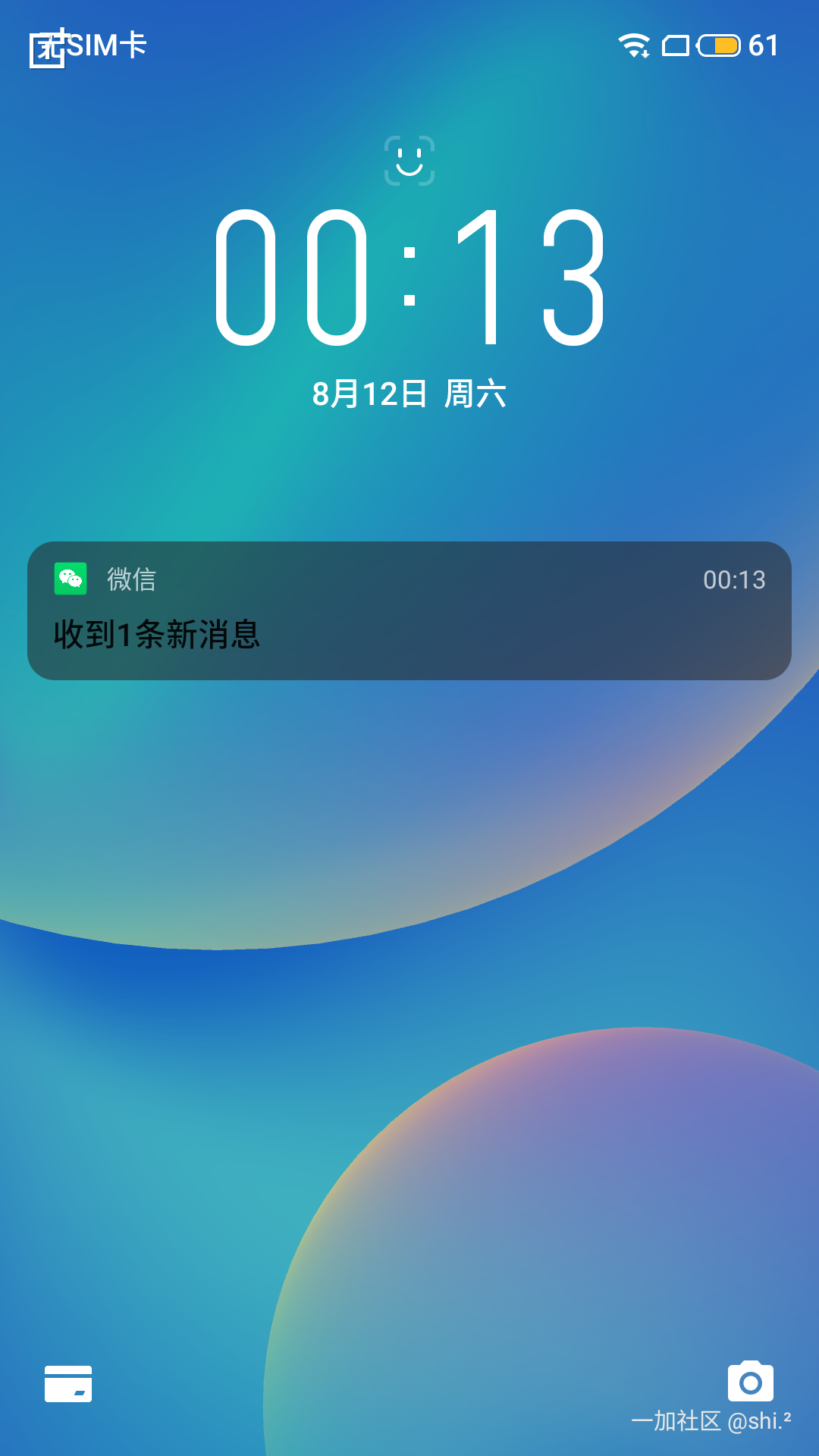819x1456 pixels.
Task: Tap the date 8月12日 周六
Action: pyautogui.click(x=409, y=394)
